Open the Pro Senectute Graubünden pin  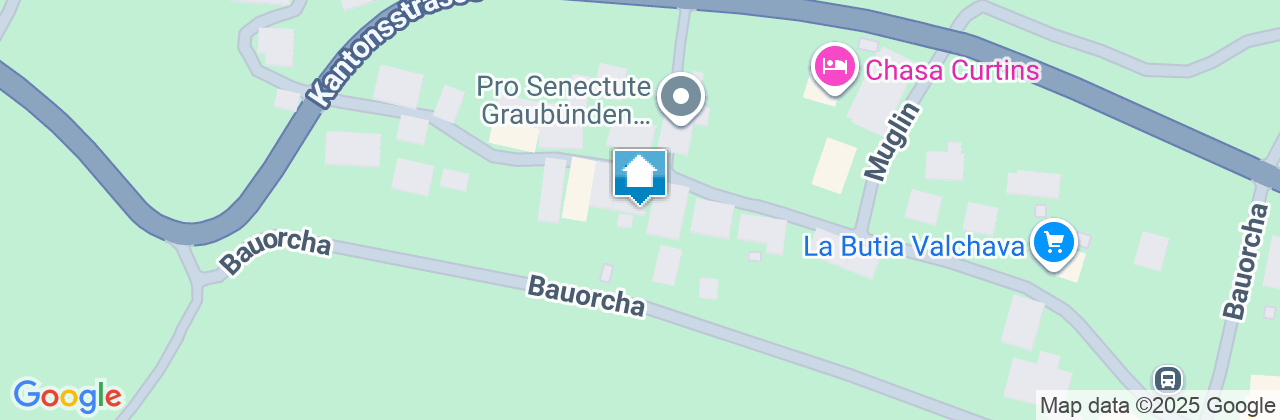682,99
